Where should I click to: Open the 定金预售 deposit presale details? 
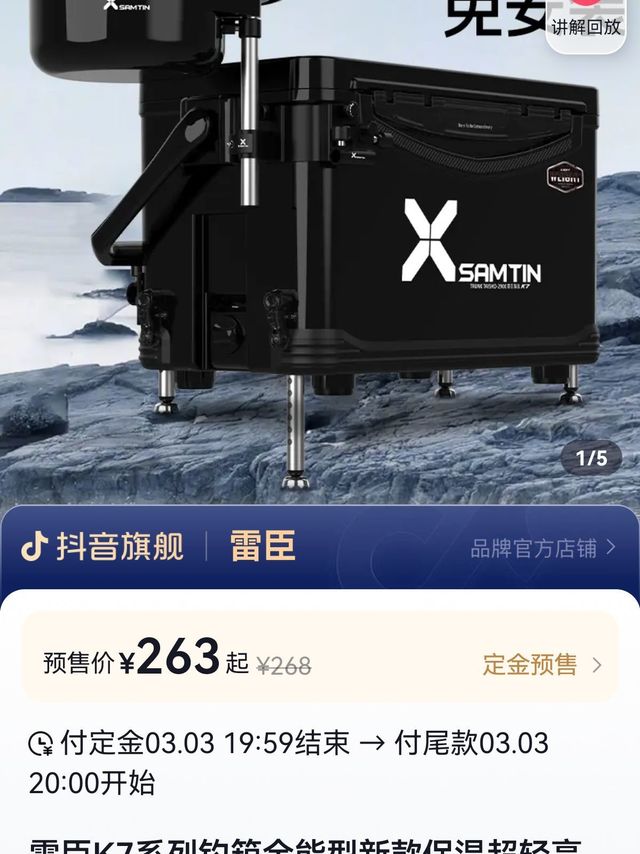pos(542,665)
